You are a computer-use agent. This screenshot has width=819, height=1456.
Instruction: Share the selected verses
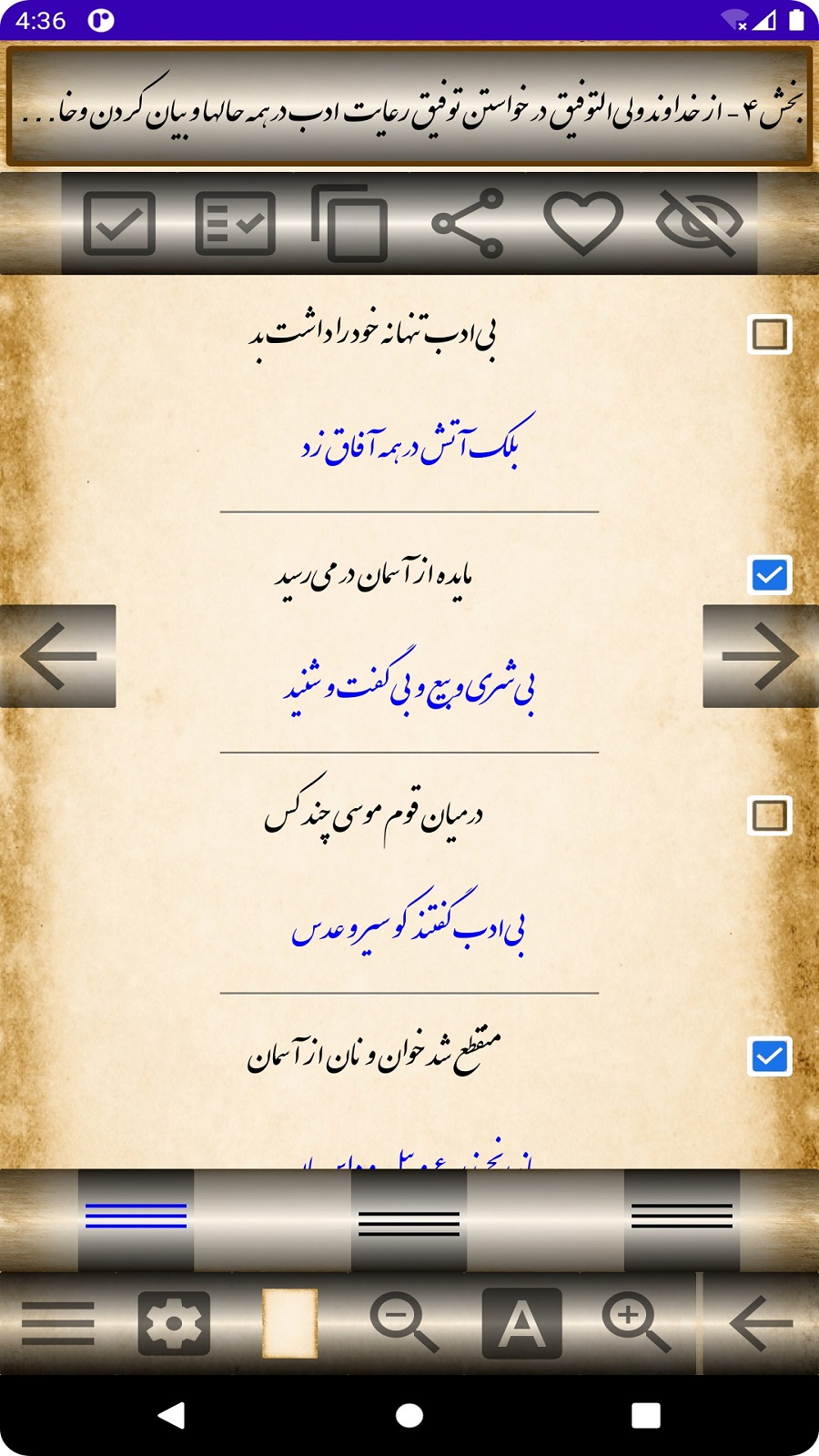[x=468, y=223]
